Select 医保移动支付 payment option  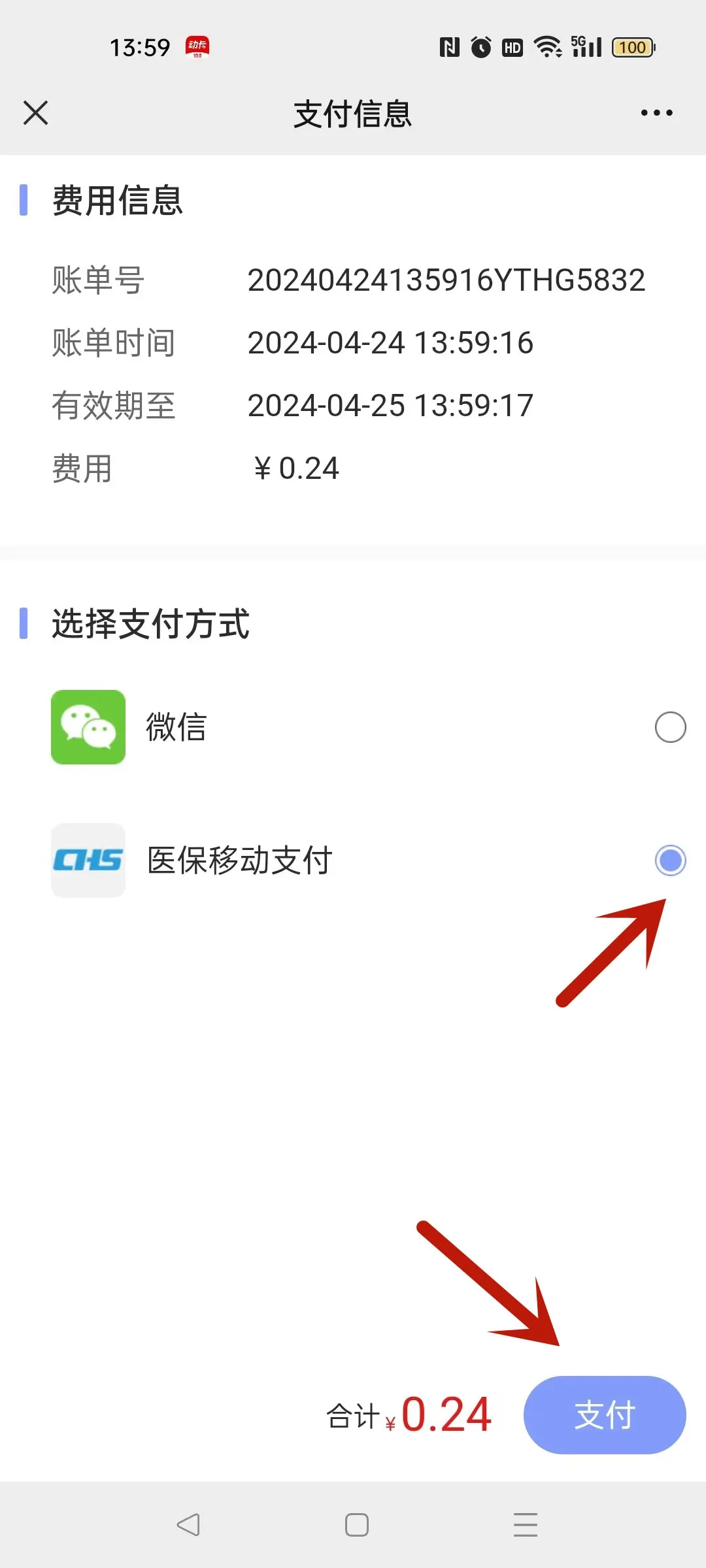point(670,860)
